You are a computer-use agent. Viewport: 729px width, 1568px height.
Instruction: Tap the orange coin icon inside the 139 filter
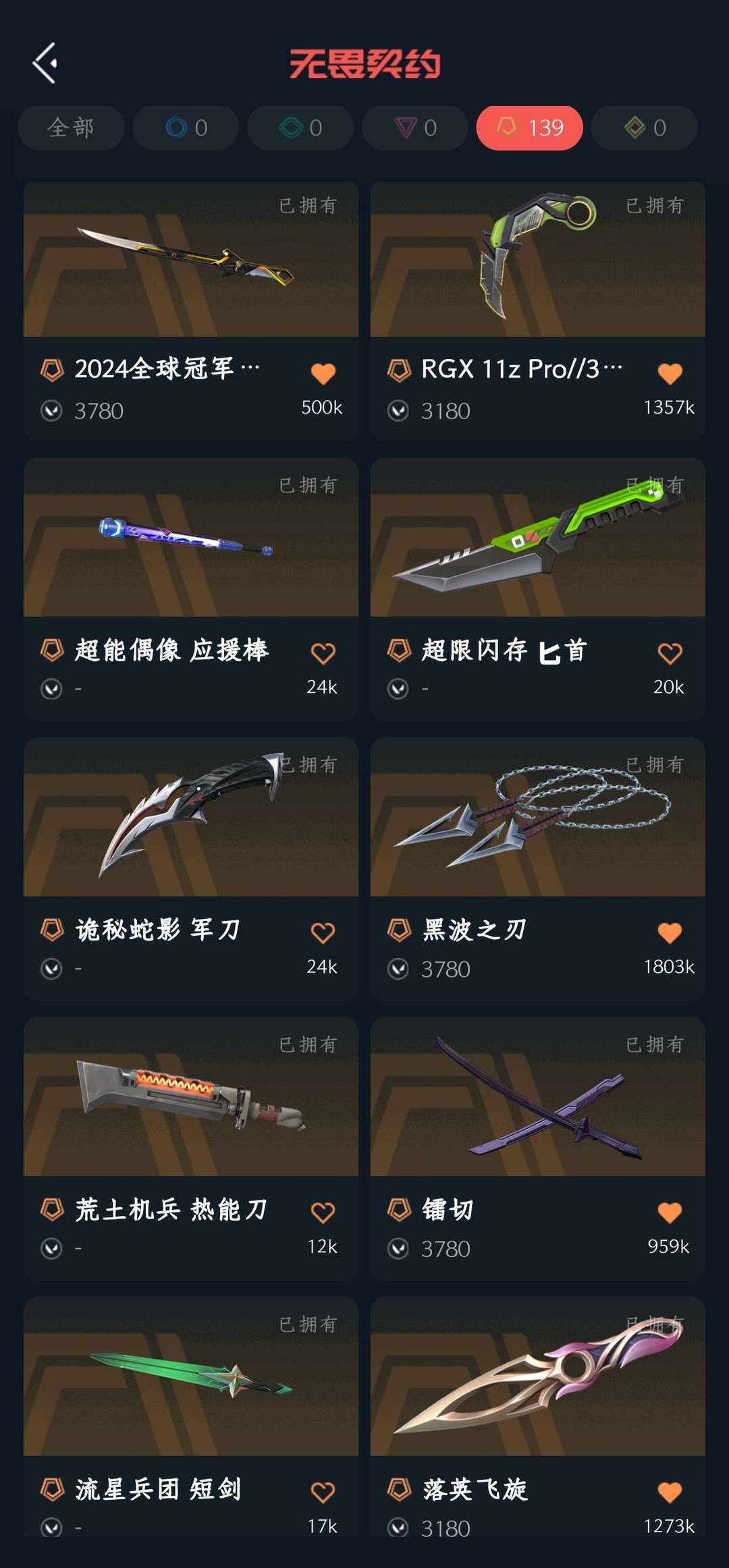click(x=507, y=126)
